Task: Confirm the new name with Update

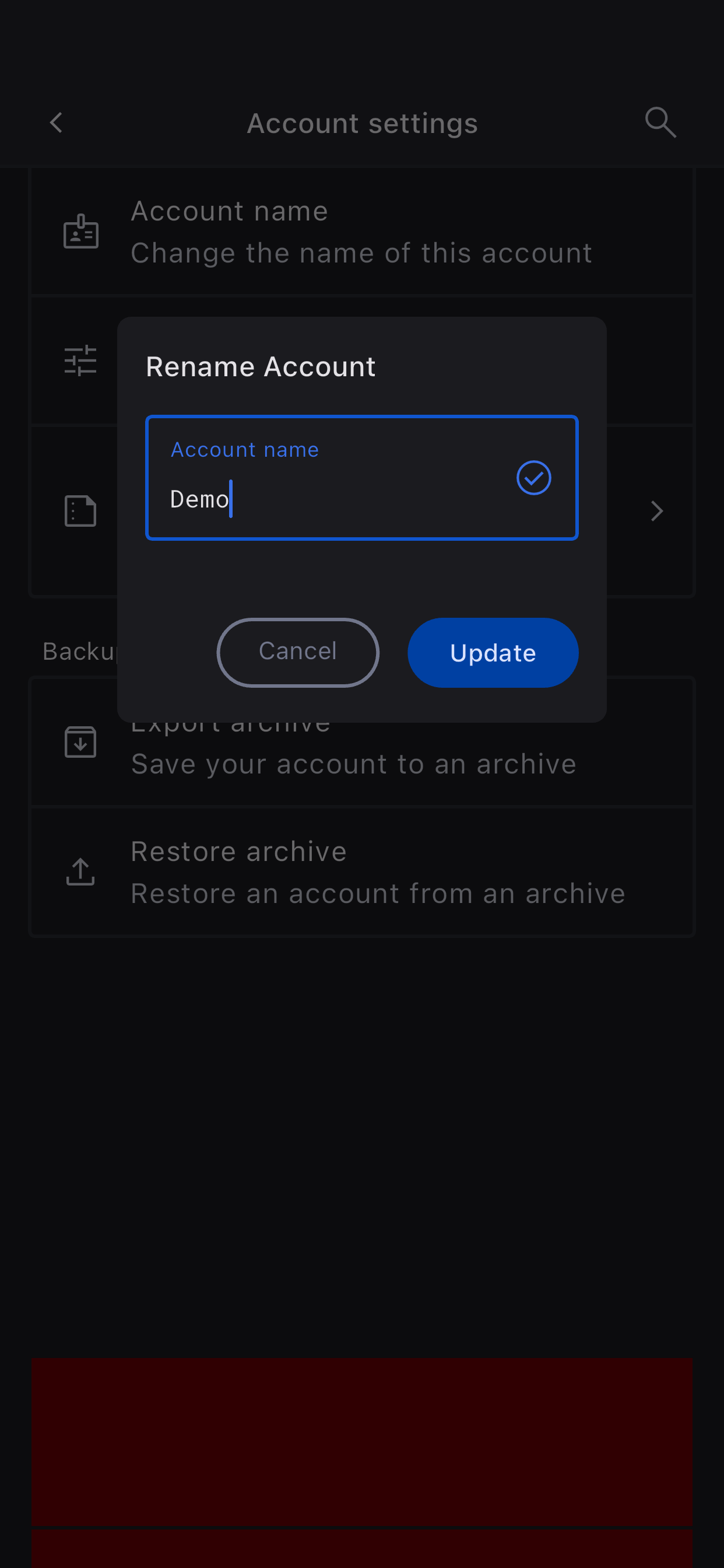Action: (492, 653)
